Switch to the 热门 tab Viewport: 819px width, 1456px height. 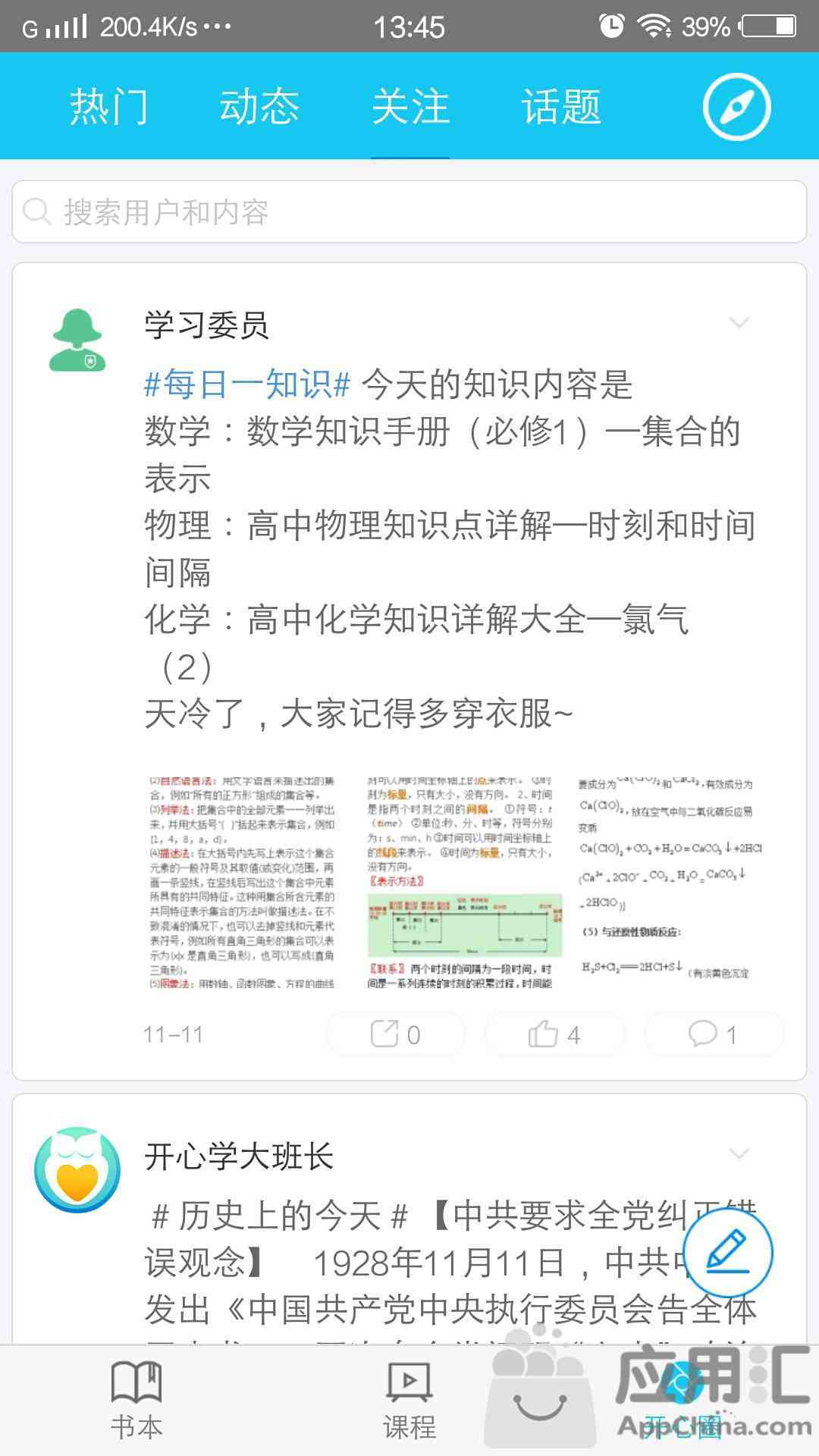pyautogui.click(x=108, y=107)
